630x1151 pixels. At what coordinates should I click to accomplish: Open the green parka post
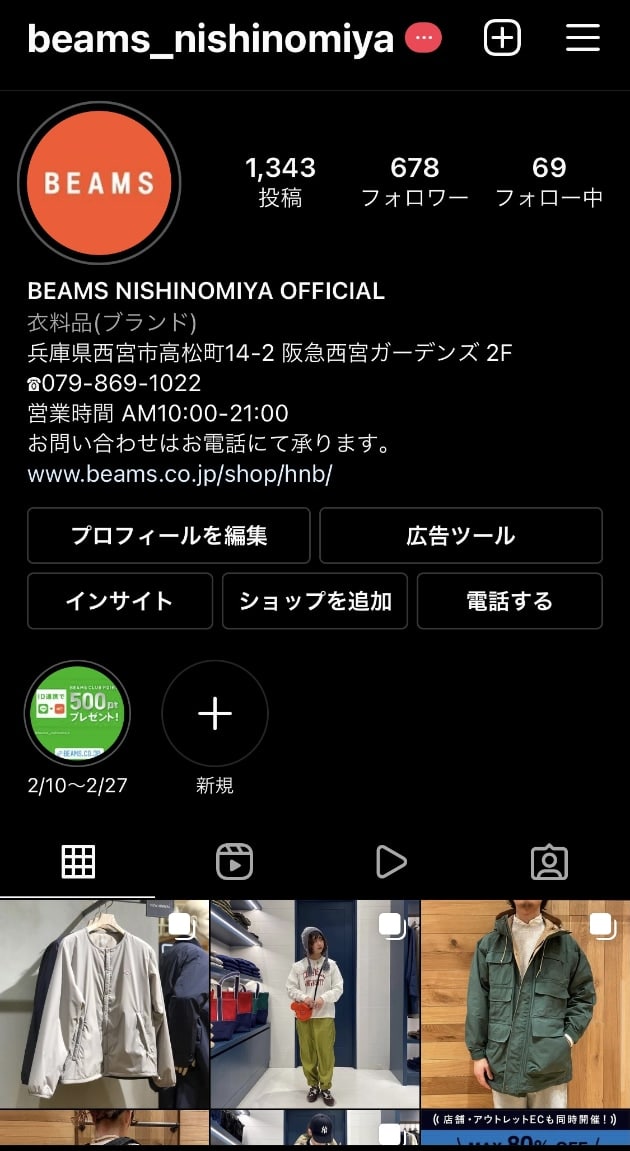[525, 1003]
